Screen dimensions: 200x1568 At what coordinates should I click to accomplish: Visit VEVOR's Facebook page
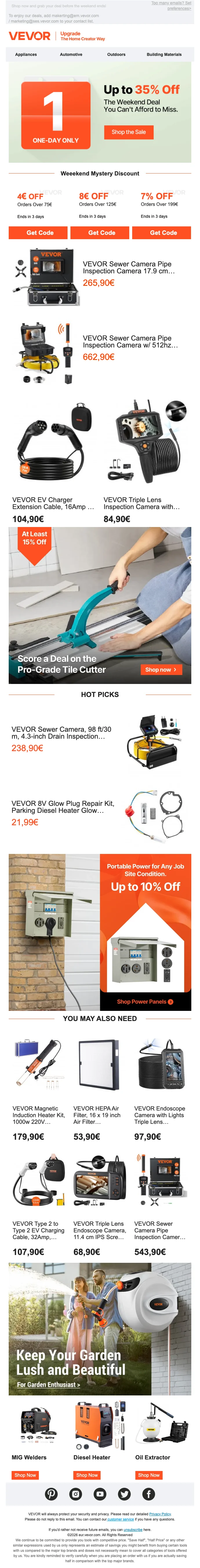[x=149, y=1494]
